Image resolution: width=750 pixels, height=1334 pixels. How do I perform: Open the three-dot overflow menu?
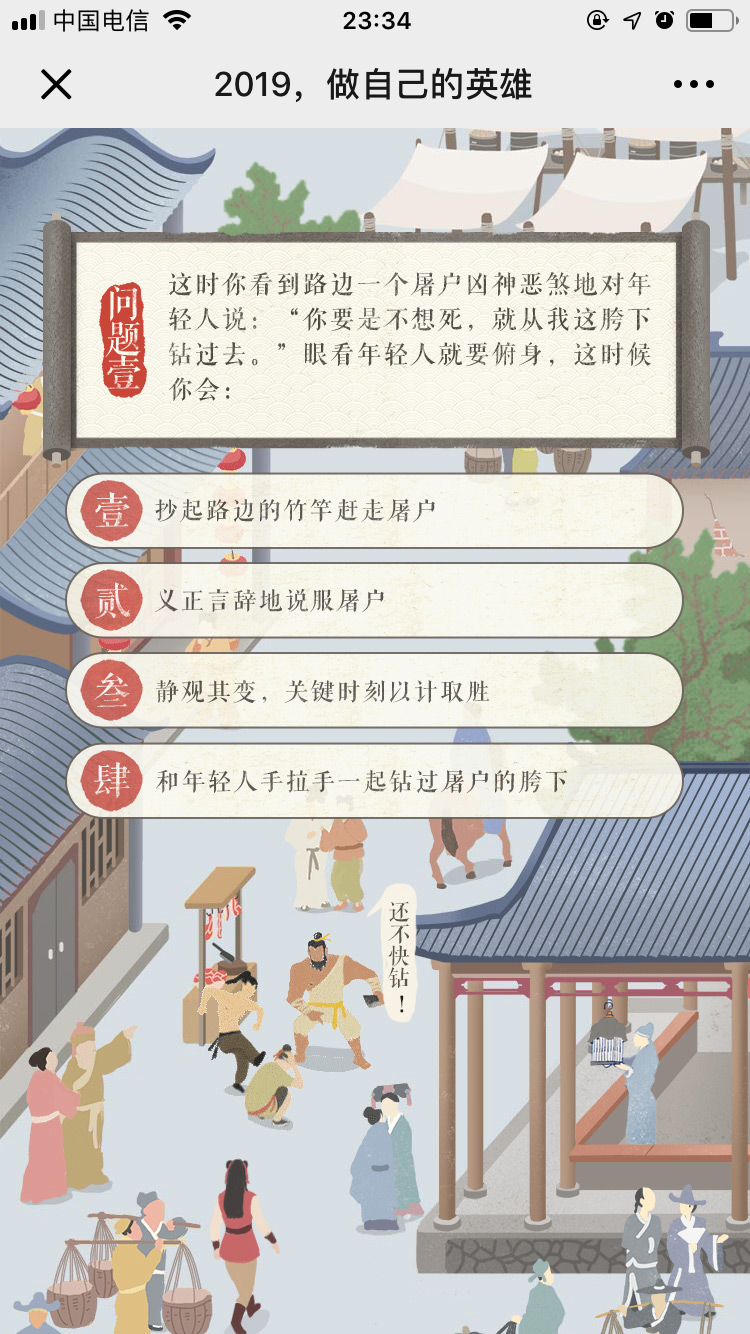click(x=693, y=85)
